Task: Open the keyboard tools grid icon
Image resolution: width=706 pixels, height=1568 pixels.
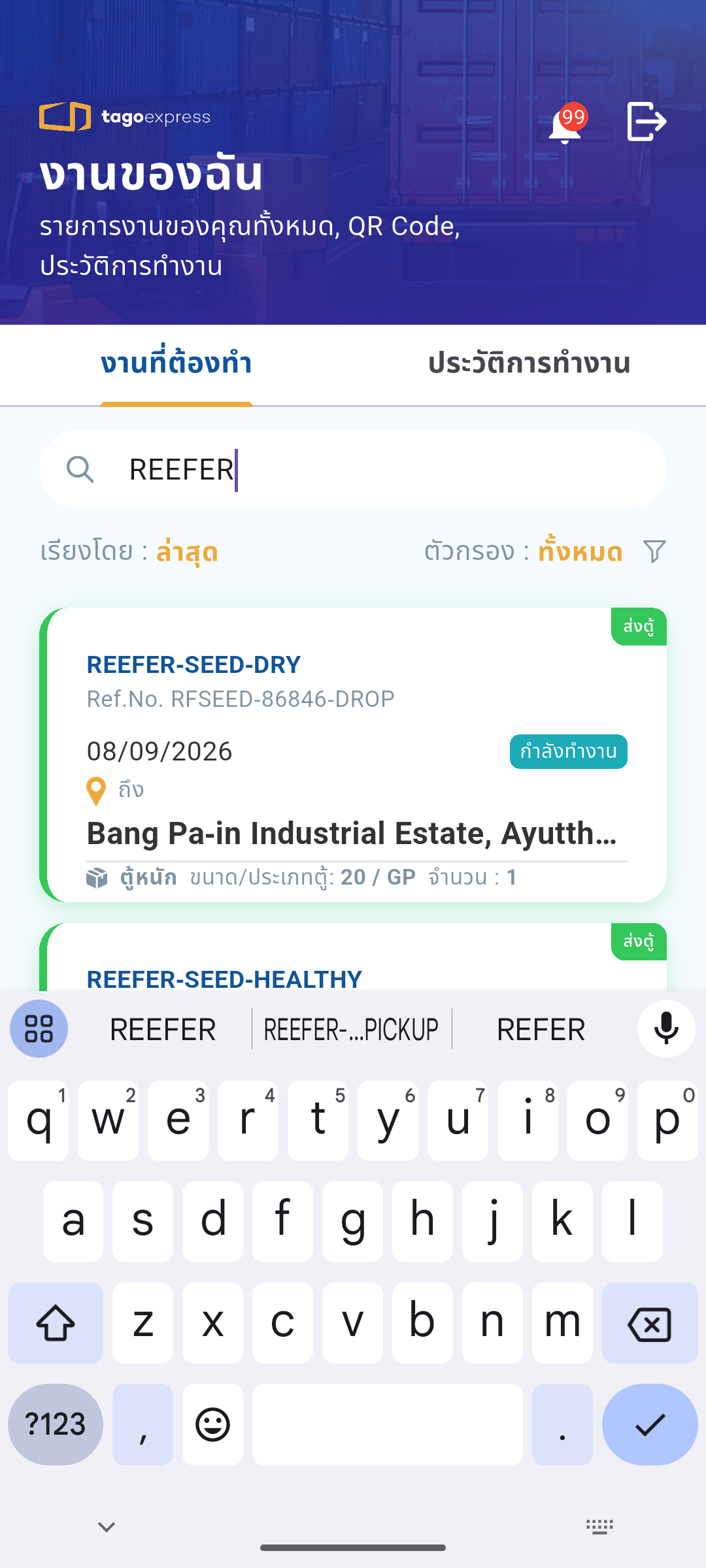Action: (39, 1029)
